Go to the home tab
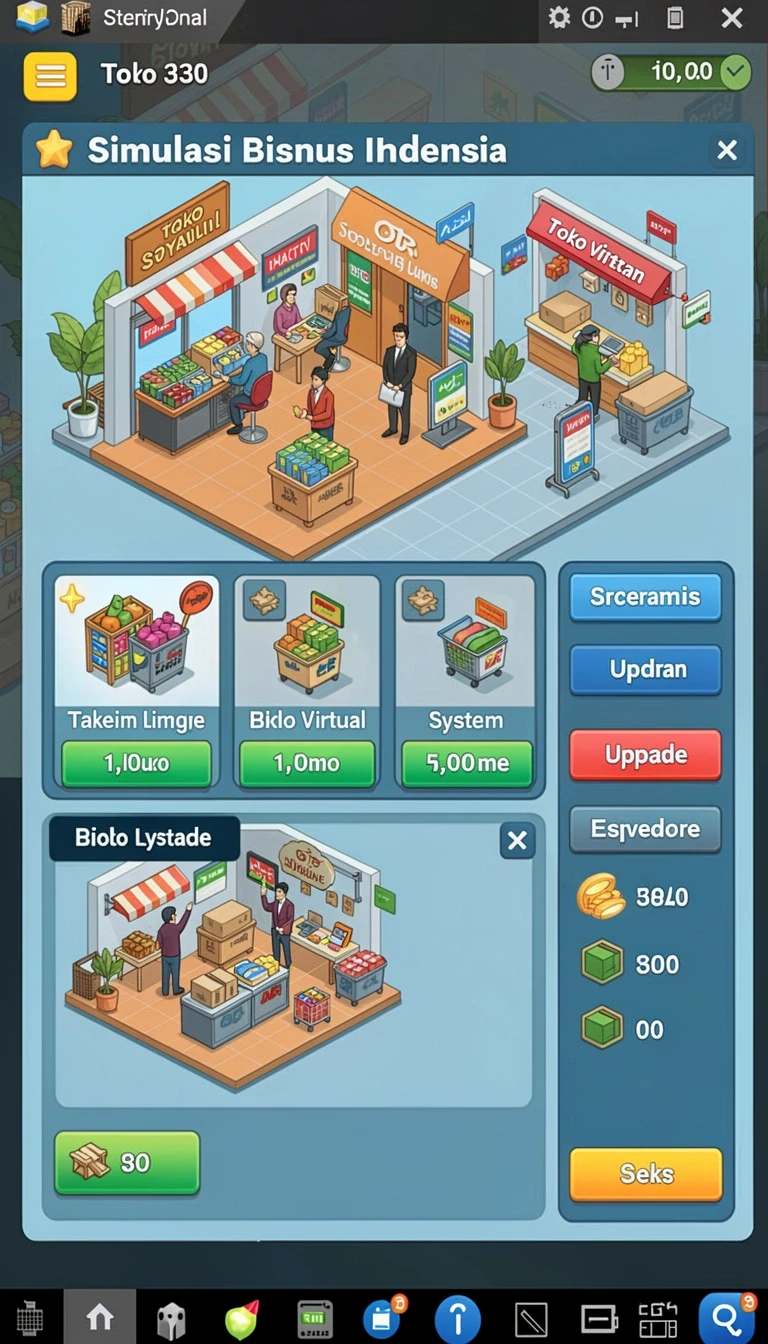Image resolution: width=768 pixels, height=1344 pixels. click(100, 1317)
